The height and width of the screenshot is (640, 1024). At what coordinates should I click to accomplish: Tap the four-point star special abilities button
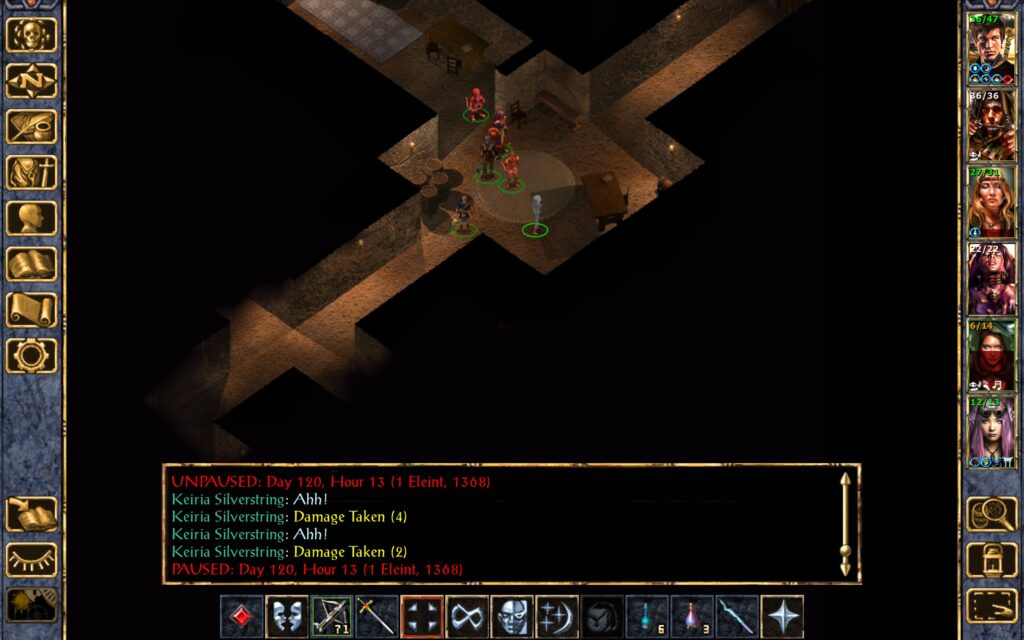click(x=782, y=616)
